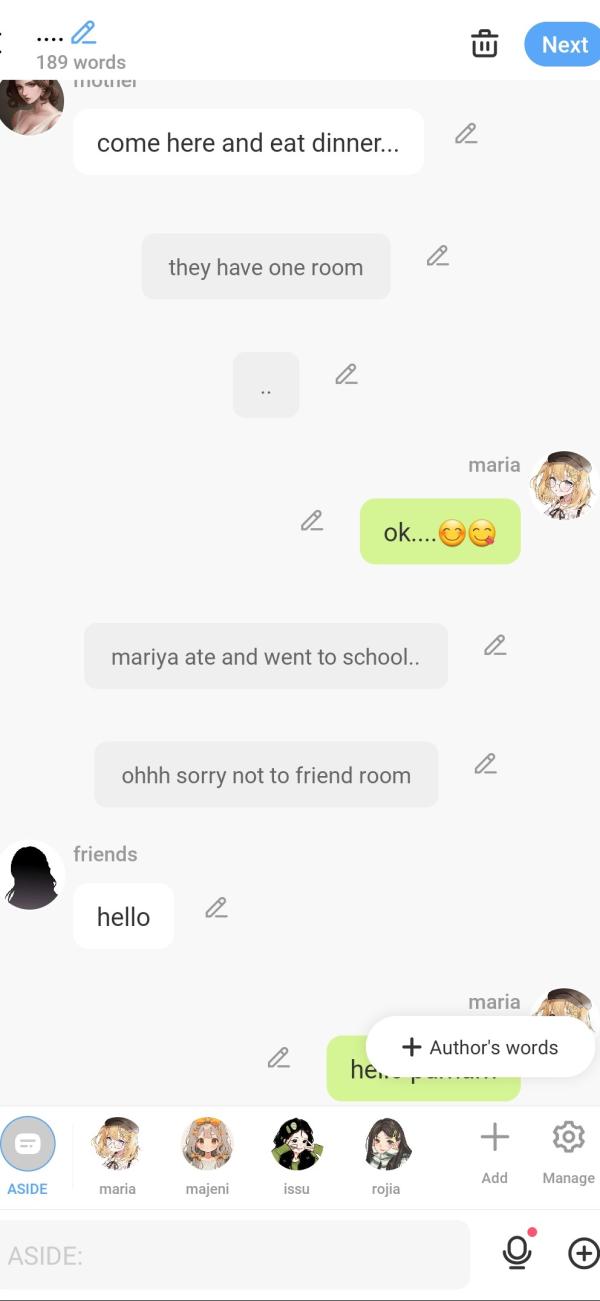Edit the "ok...." message from maria
This screenshot has width=600, height=1301.
(312, 522)
